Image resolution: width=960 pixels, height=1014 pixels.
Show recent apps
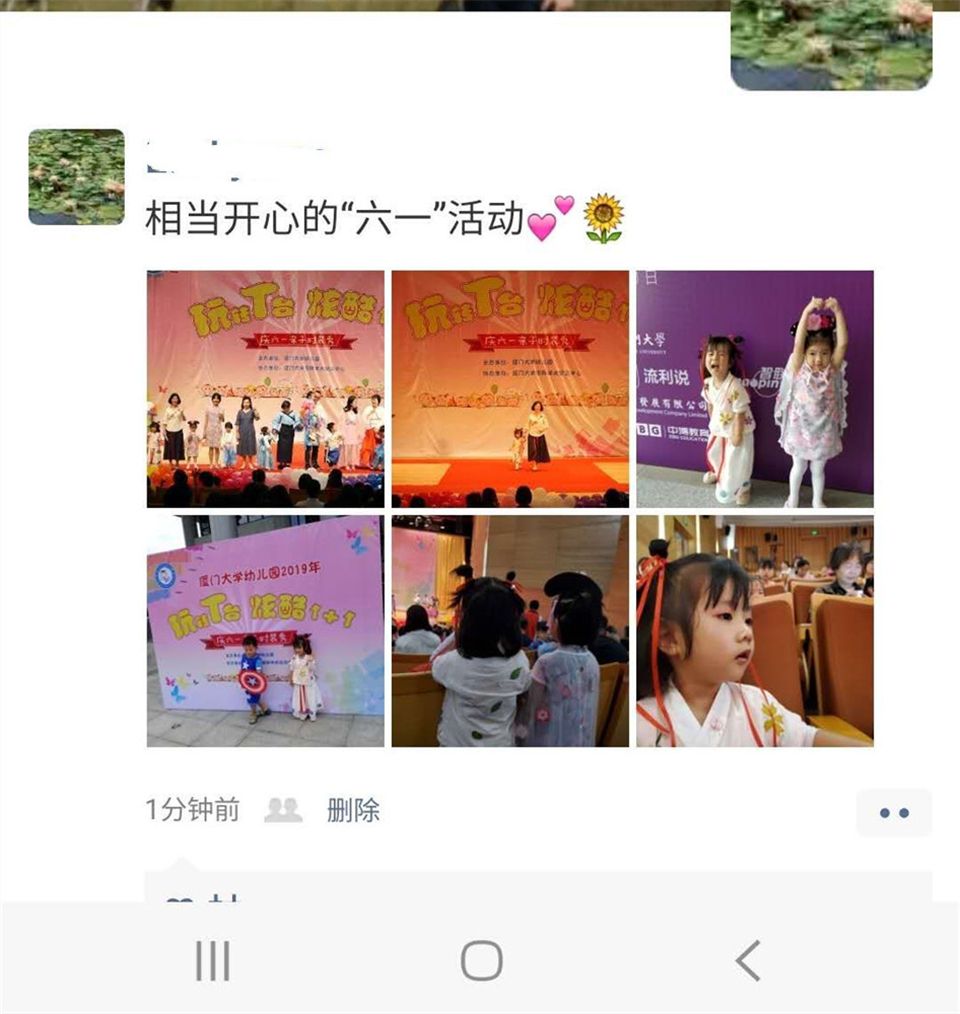point(213,961)
